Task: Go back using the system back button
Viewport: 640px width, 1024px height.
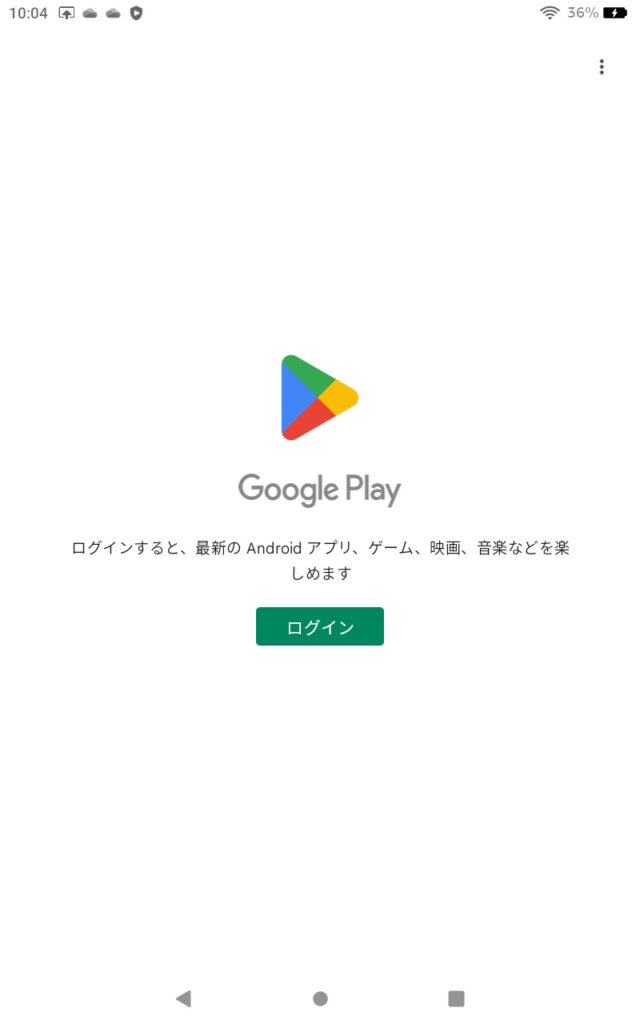Action: click(183, 998)
